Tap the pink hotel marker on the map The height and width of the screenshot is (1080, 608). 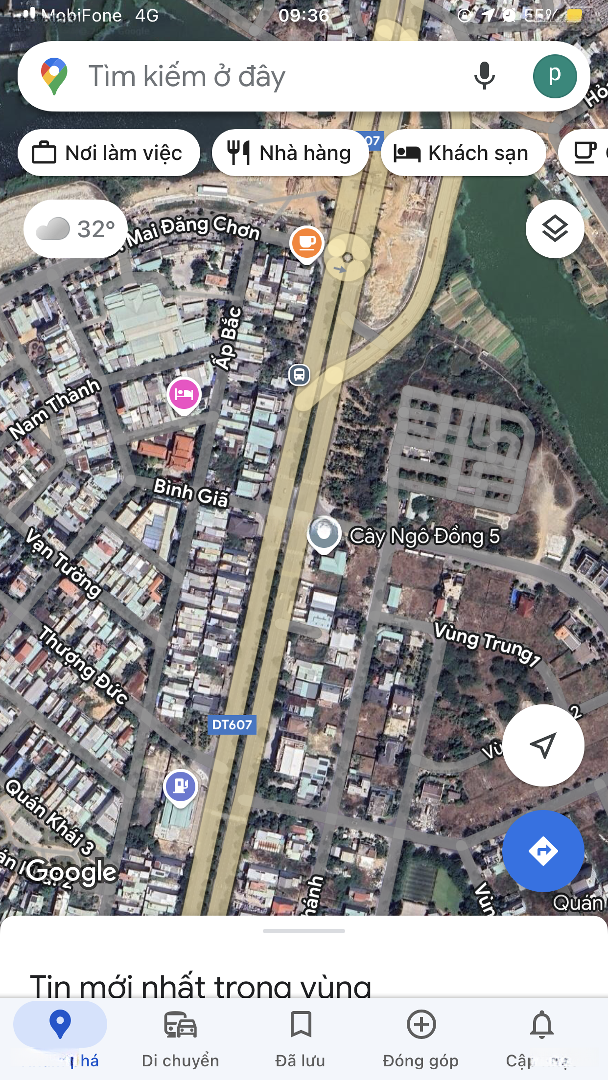pyautogui.click(x=183, y=394)
